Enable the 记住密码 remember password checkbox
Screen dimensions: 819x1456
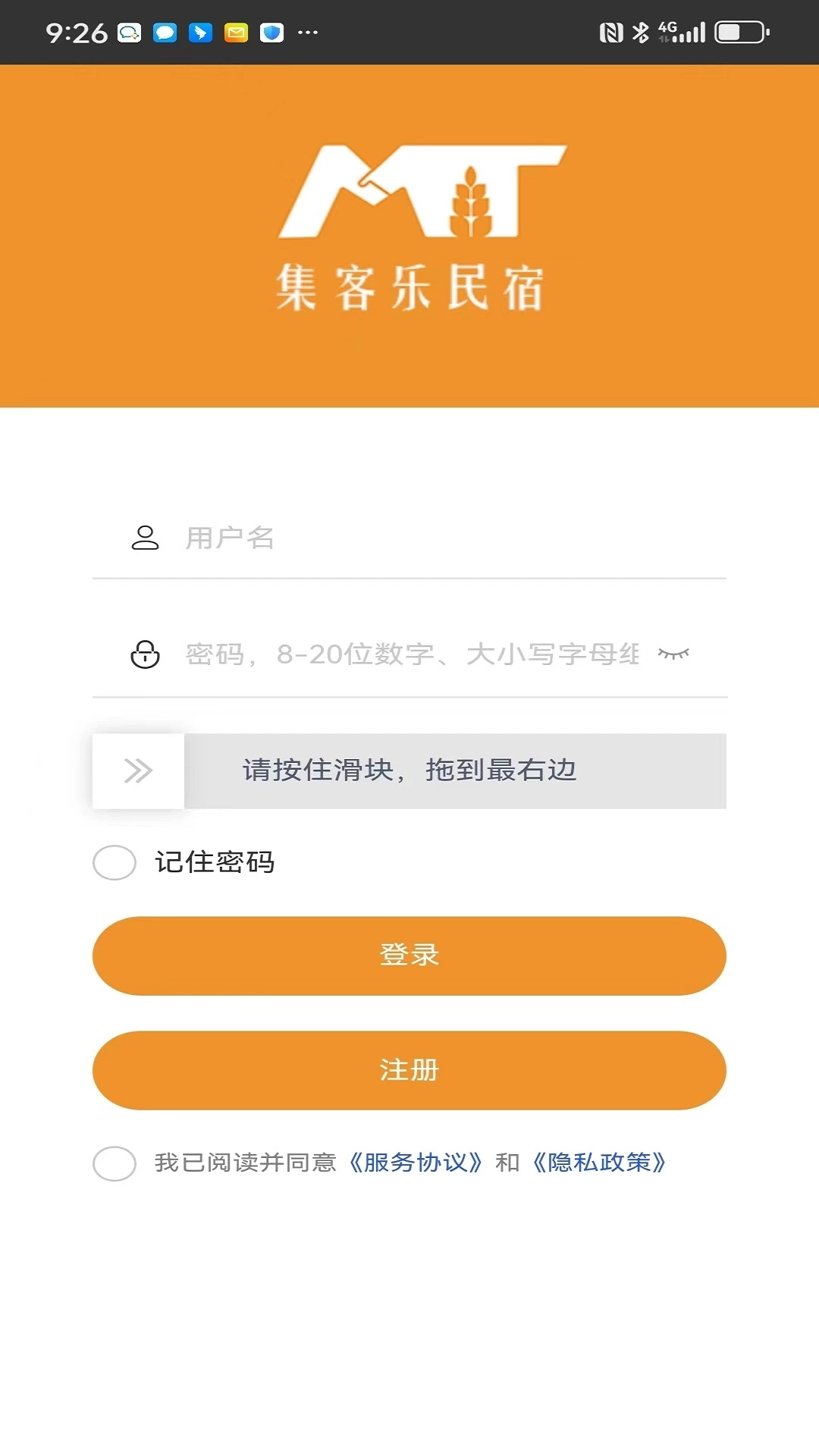pos(114,861)
